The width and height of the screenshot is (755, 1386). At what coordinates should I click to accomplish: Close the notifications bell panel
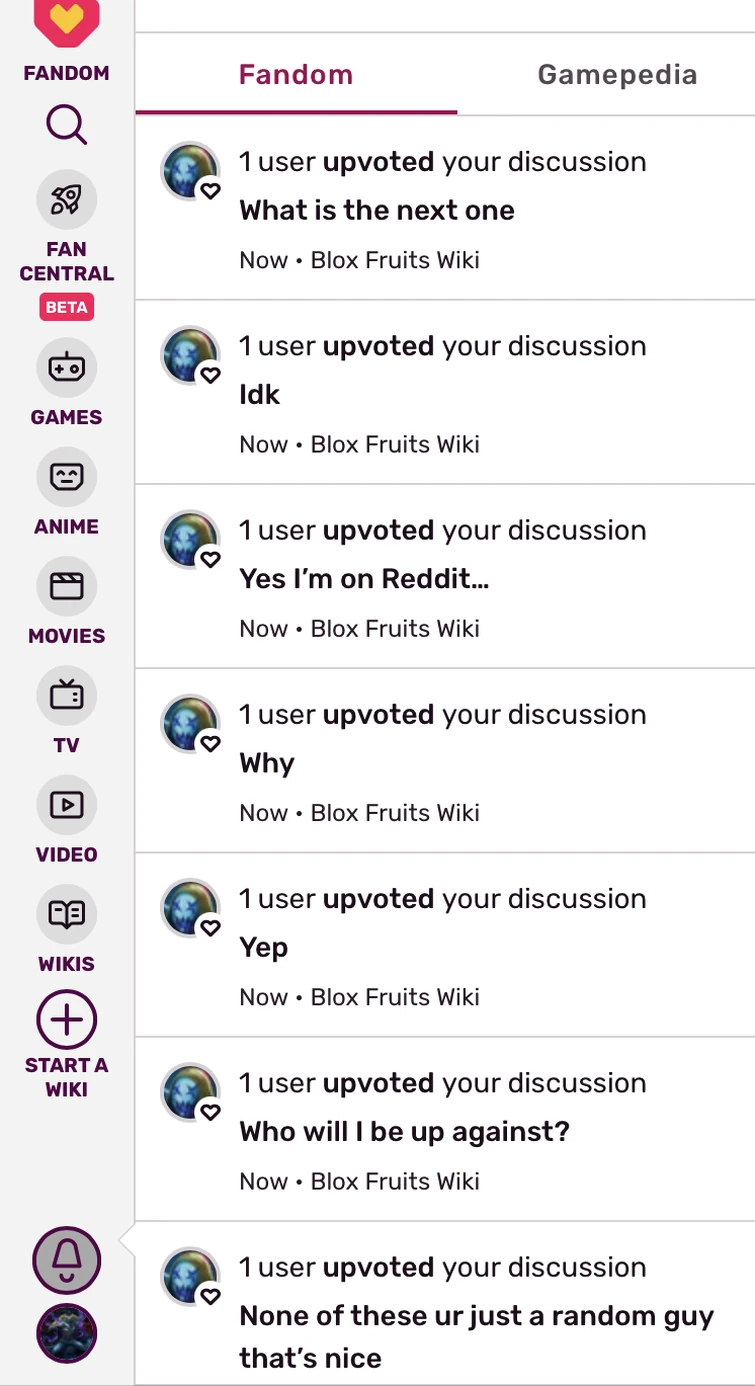click(66, 1260)
